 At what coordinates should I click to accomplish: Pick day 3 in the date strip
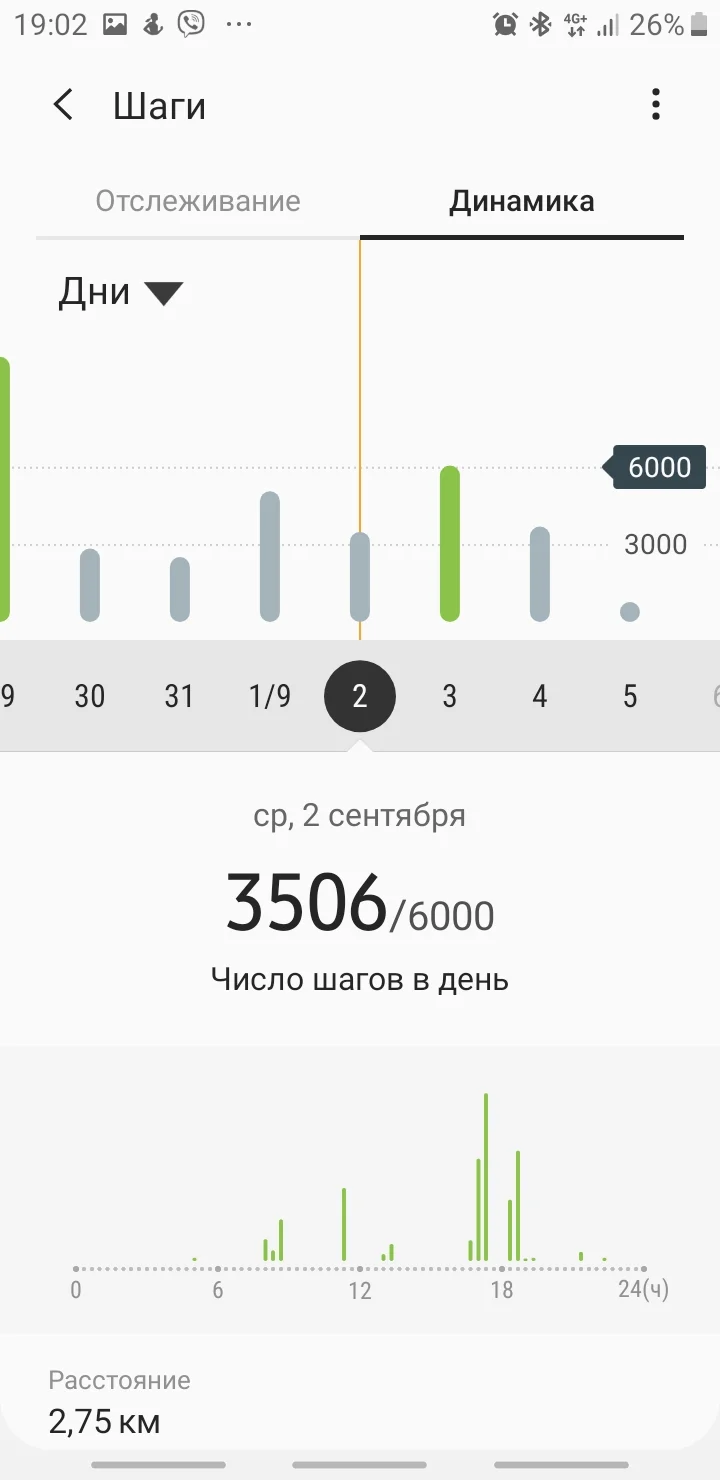pyautogui.click(x=449, y=696)
